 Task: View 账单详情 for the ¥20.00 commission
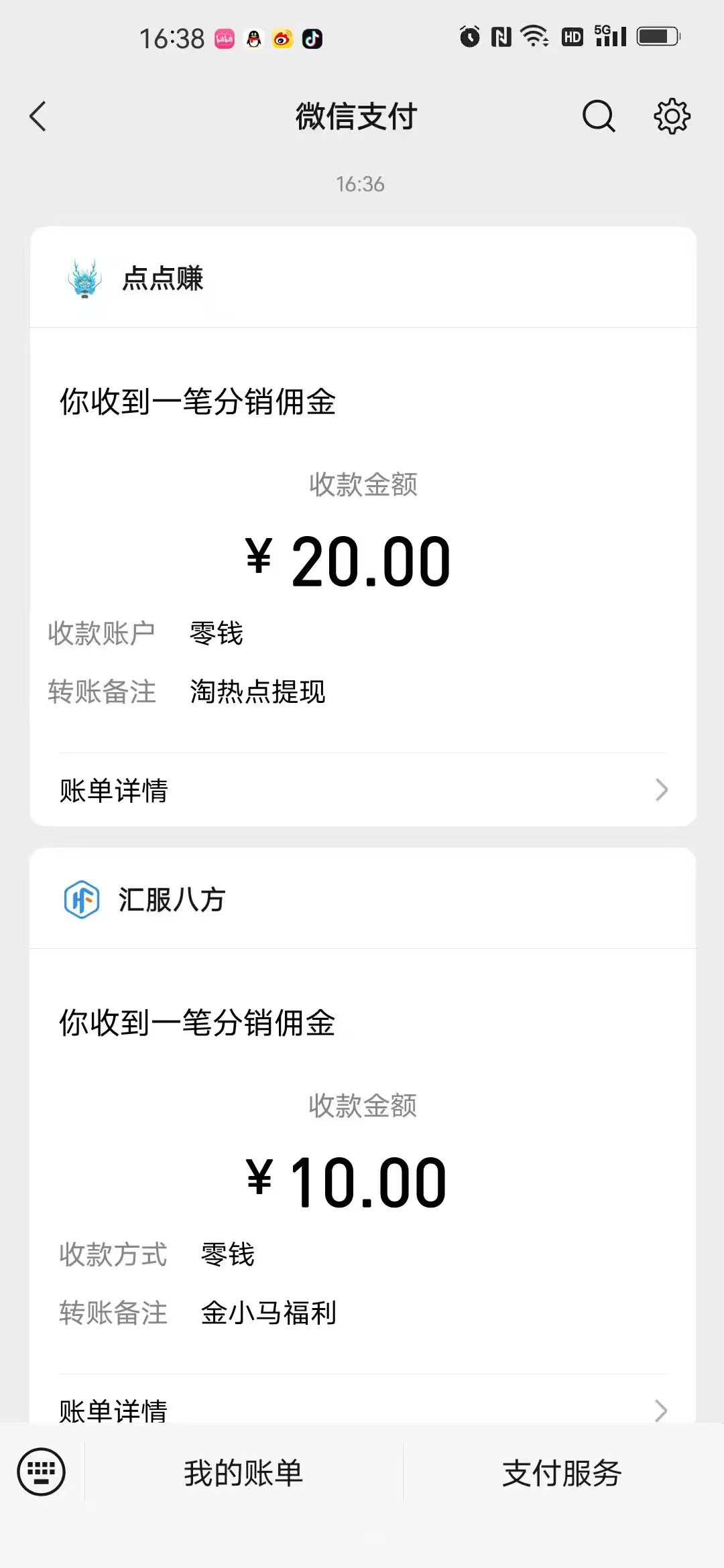click(363, 790)
